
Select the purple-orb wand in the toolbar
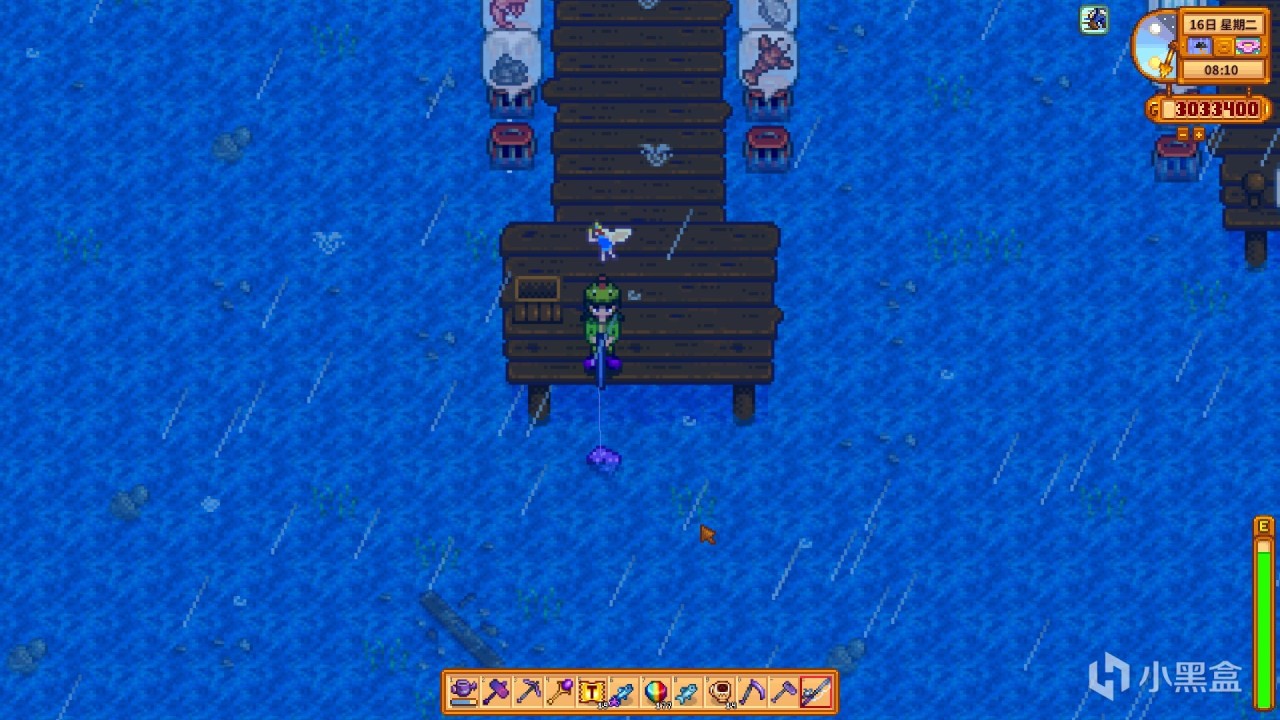click(559, 691)
